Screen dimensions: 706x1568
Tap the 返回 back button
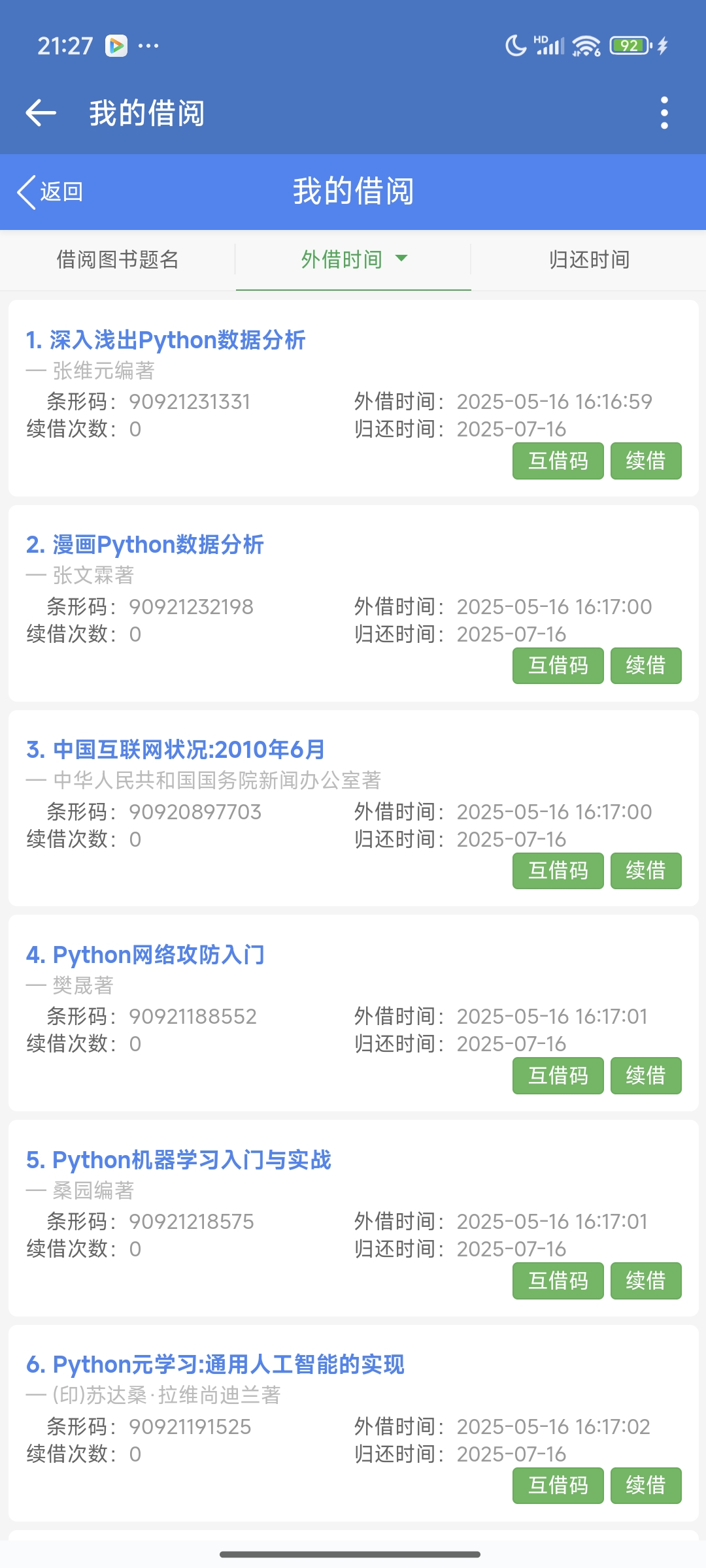click(x=51, y=192)
